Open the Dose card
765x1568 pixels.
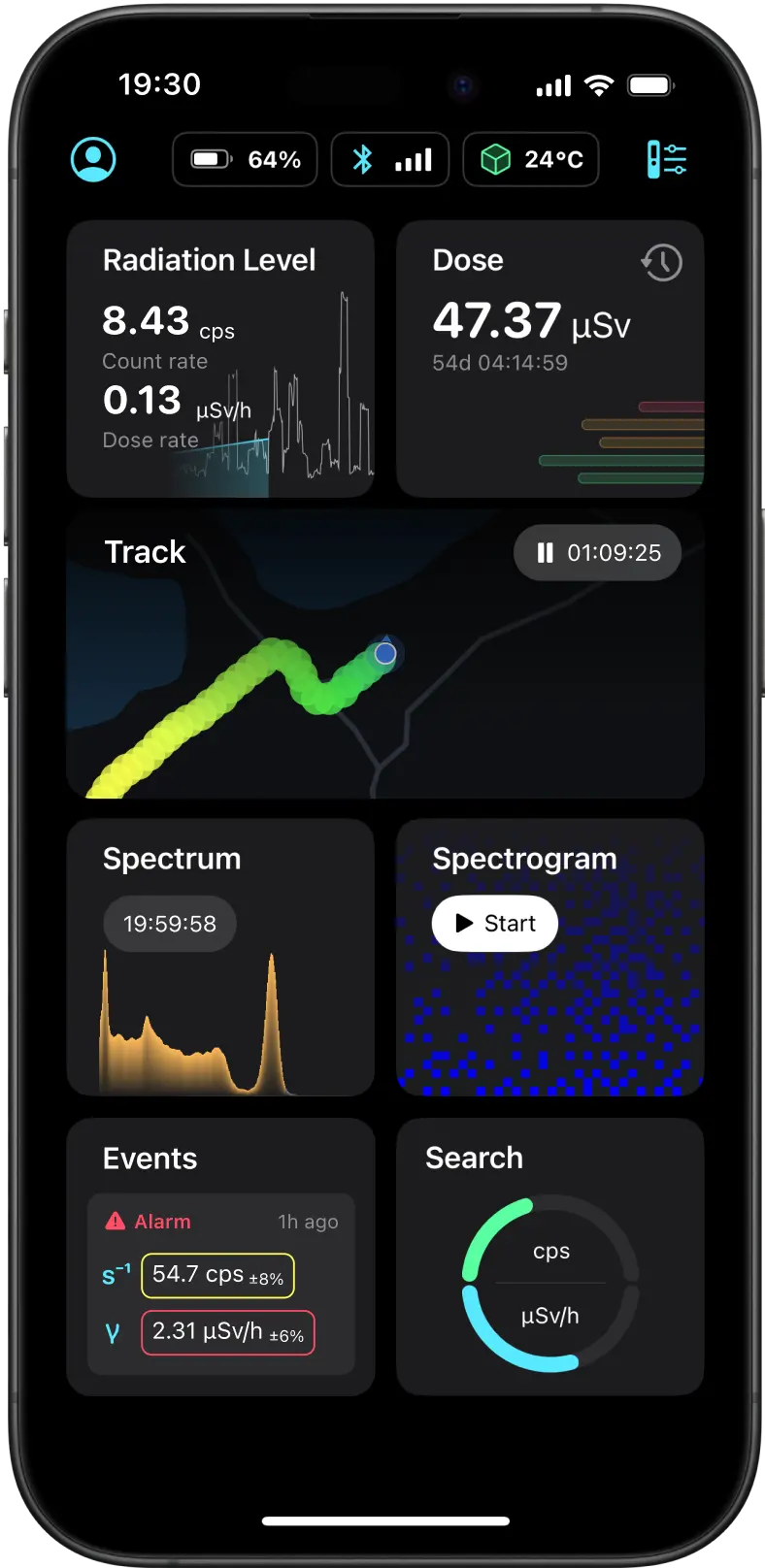click(x=549, y=359)
